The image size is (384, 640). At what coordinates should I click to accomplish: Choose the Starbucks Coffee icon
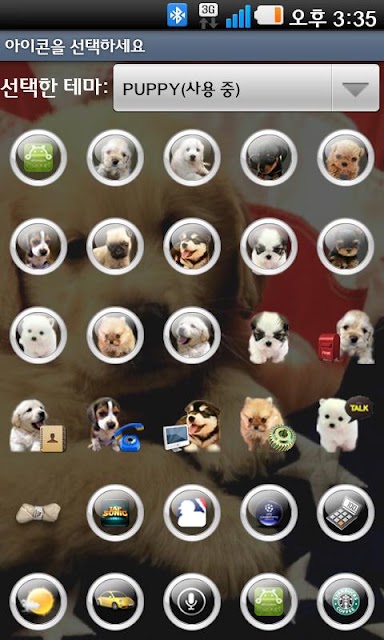pyautogui.click(x=345, y=602)
